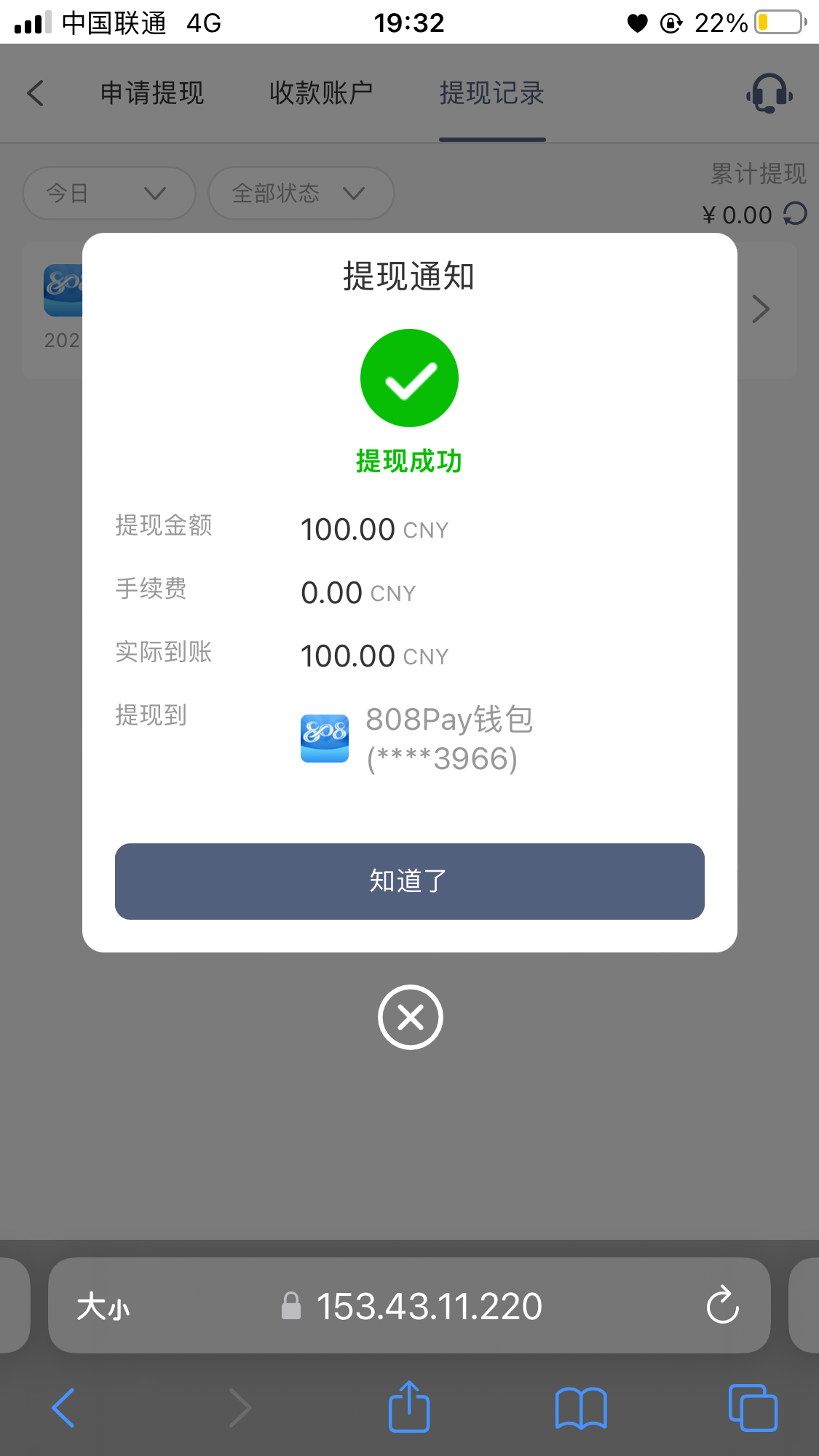Confirm the withdrawal notice with 知道了
Viewport: 819px width, 1456px height.
[409, 881]
